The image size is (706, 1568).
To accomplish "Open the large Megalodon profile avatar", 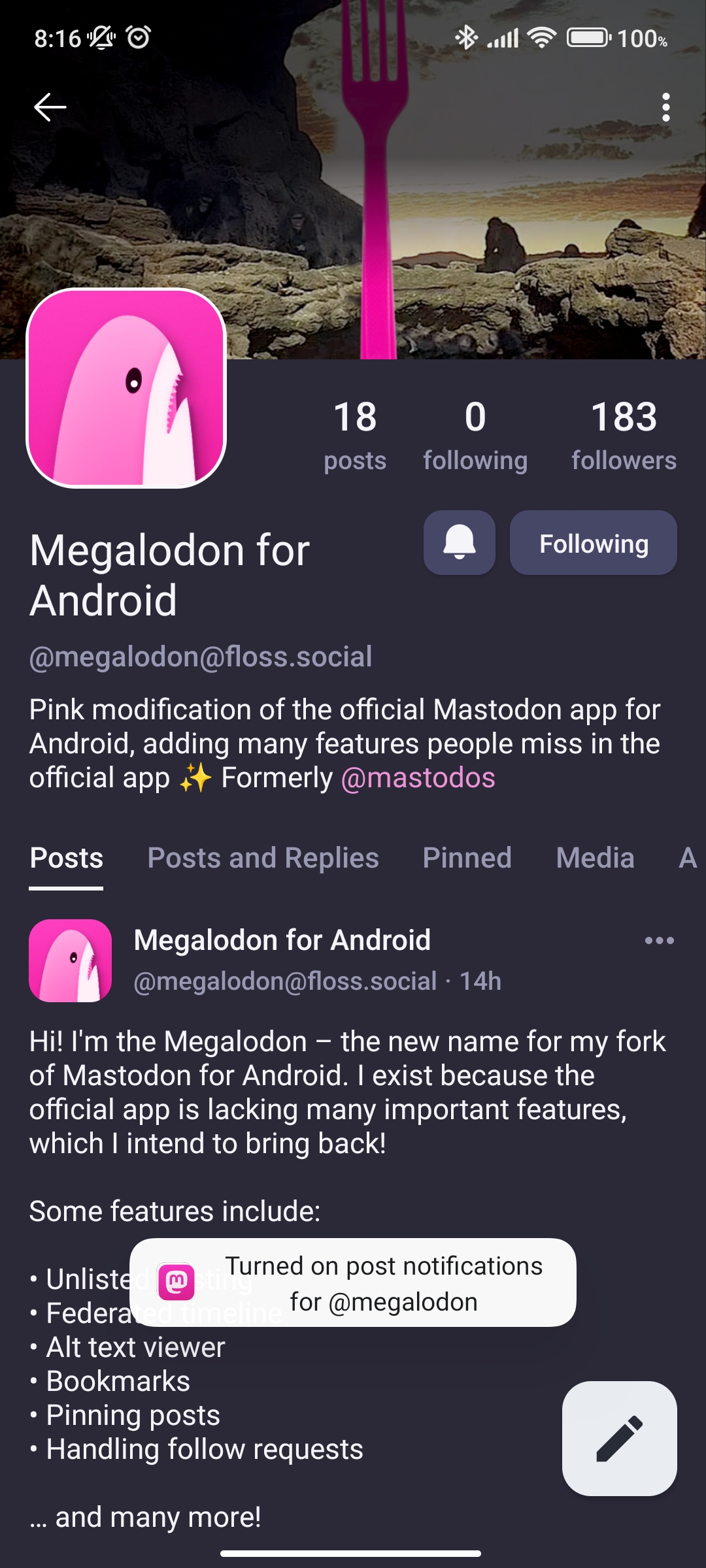I will tap(126, 388).
